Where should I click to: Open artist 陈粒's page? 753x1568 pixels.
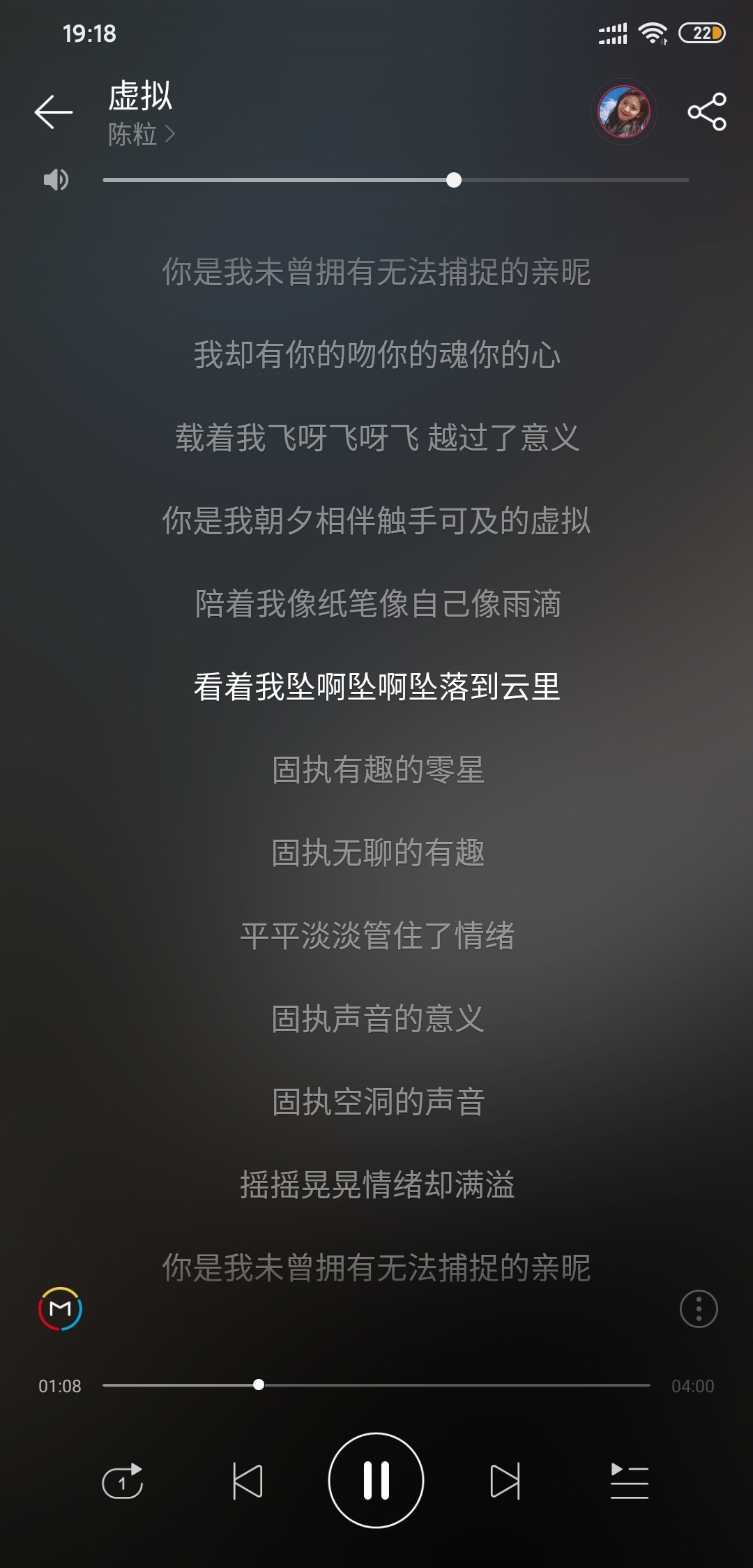pyautogui.click(x=140, y=134)
